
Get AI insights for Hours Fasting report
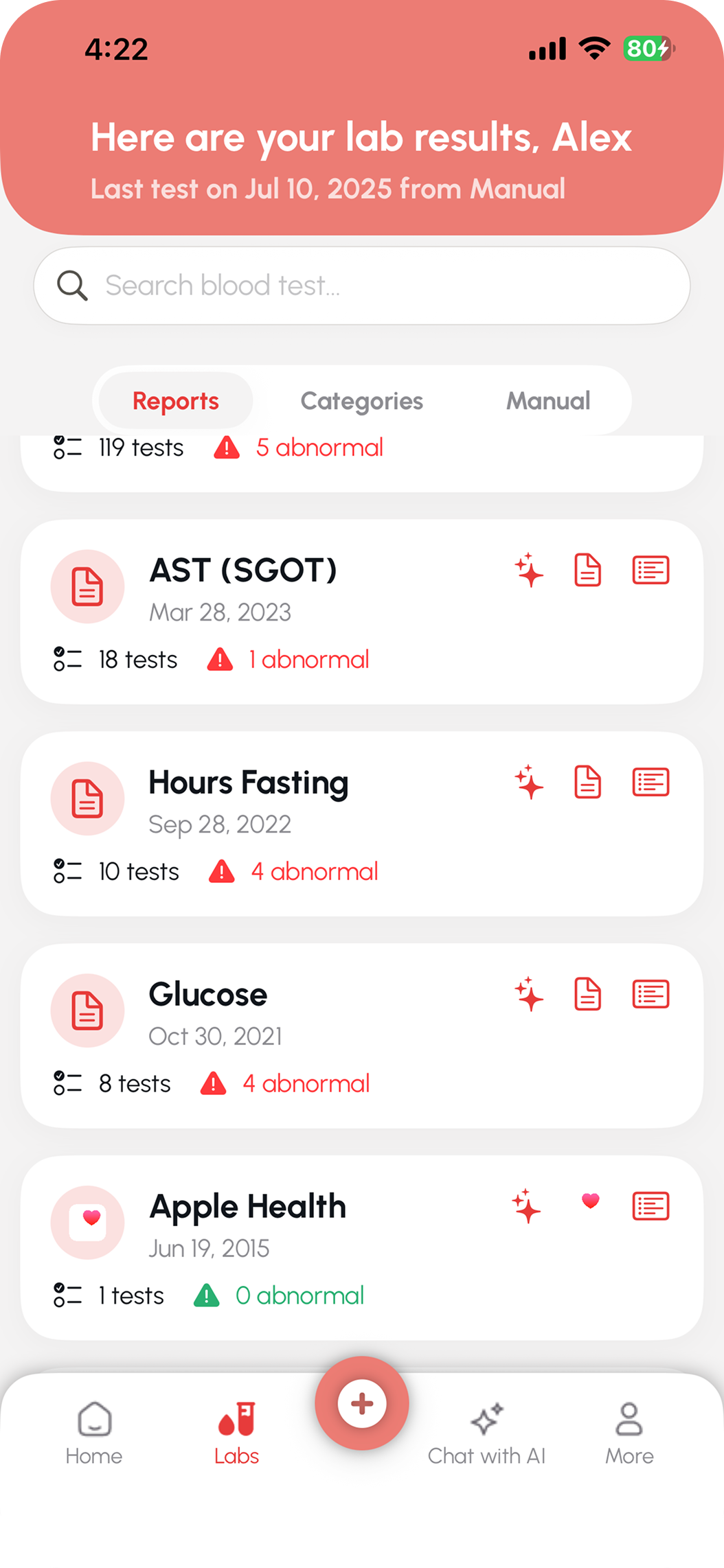click(x=529, y=783)
